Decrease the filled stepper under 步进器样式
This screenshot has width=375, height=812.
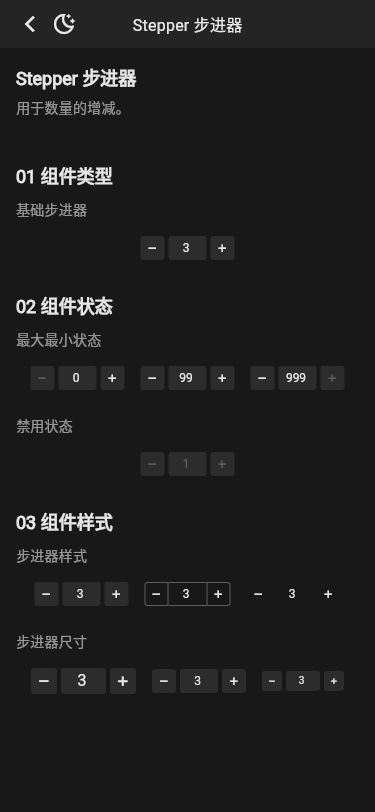[46, 594]
